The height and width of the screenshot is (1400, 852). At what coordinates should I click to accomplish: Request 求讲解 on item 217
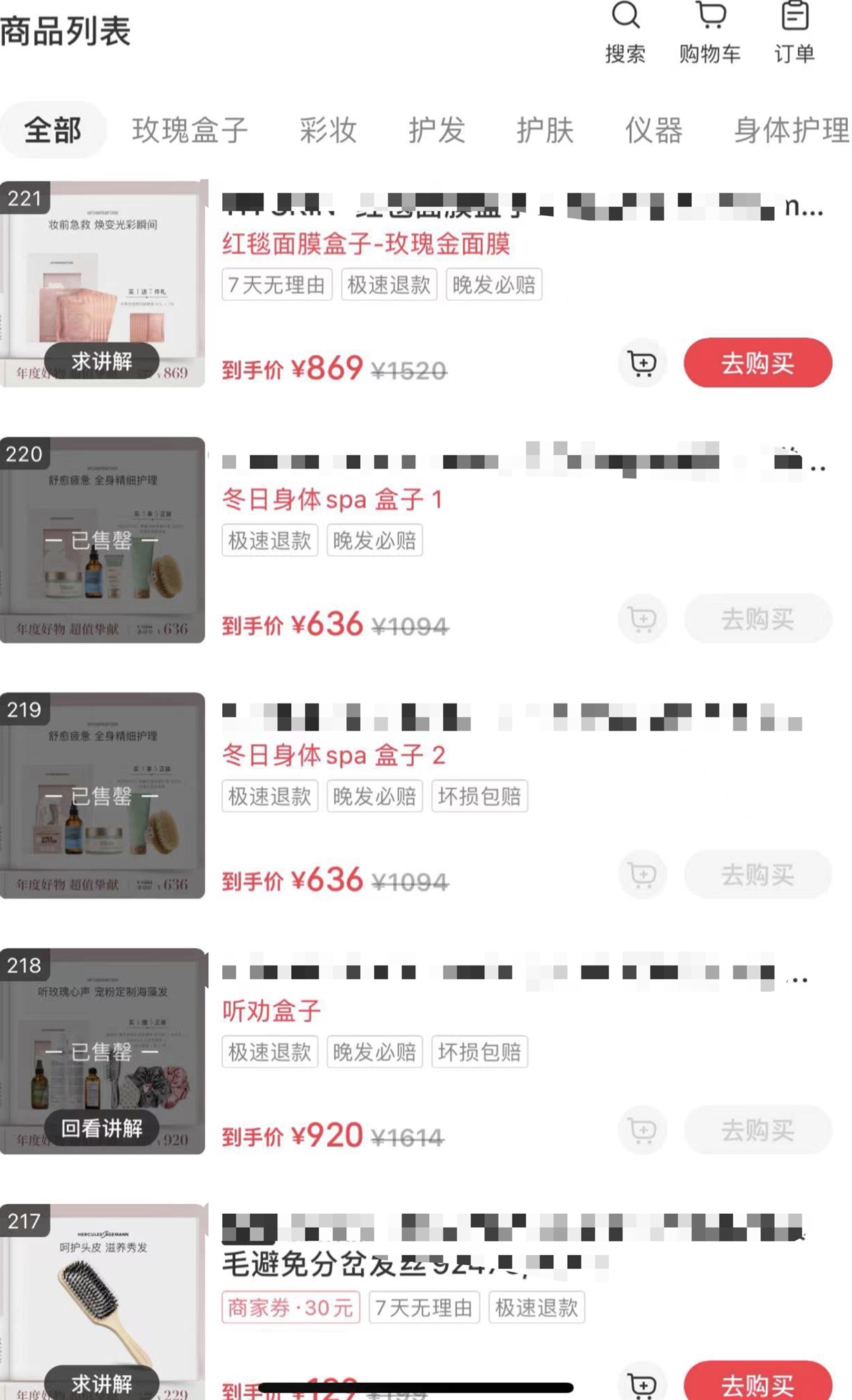[x=101, y=1383]
